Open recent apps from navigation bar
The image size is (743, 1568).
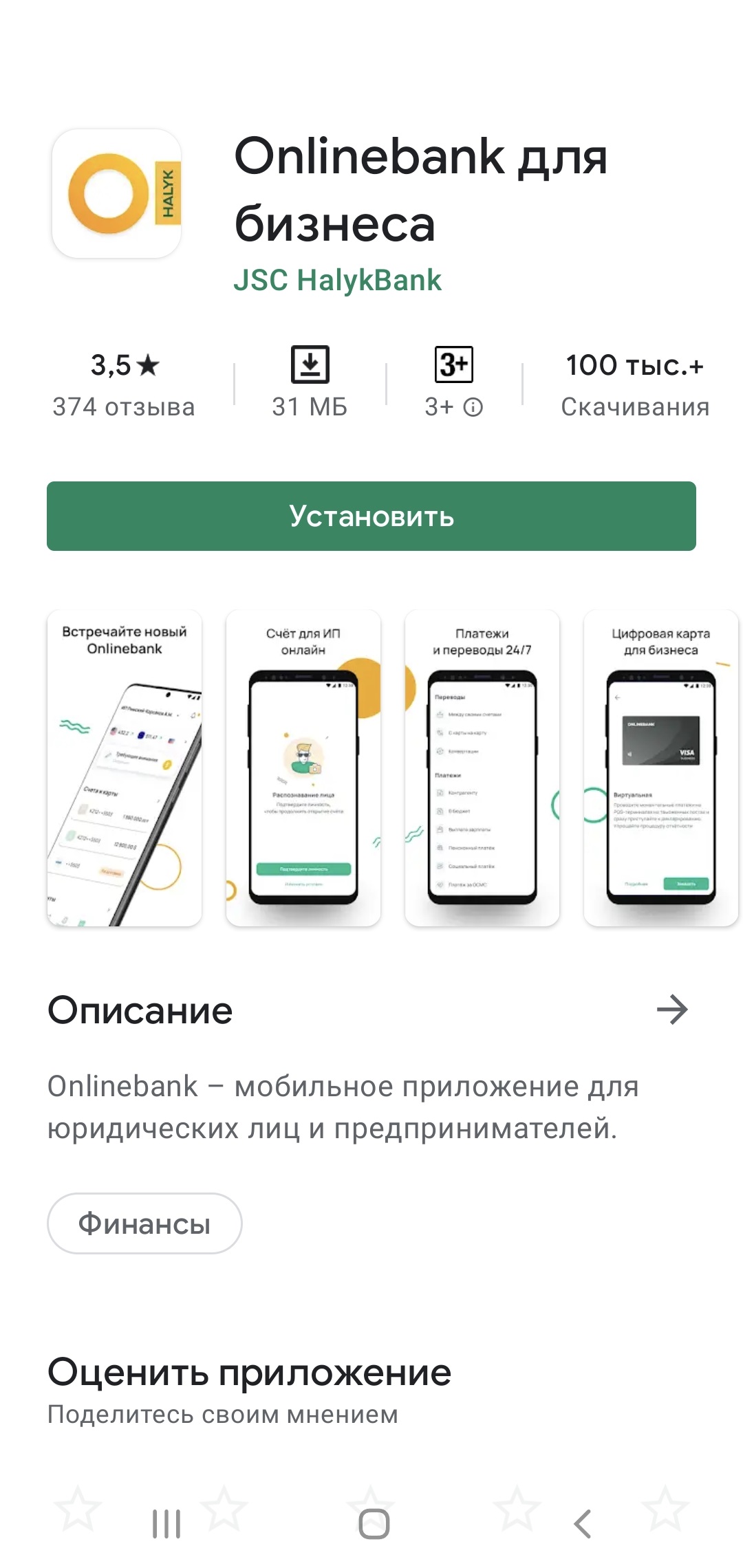point(166,1524)
